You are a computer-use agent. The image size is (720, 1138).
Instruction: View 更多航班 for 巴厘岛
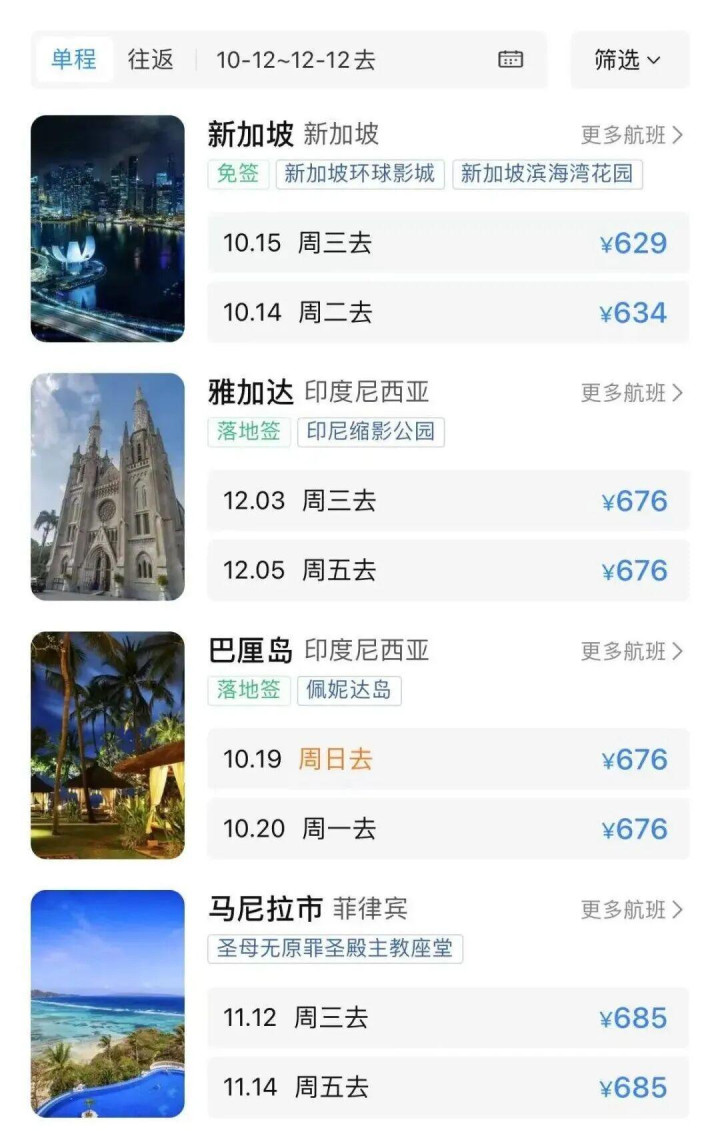coord(632,651)
